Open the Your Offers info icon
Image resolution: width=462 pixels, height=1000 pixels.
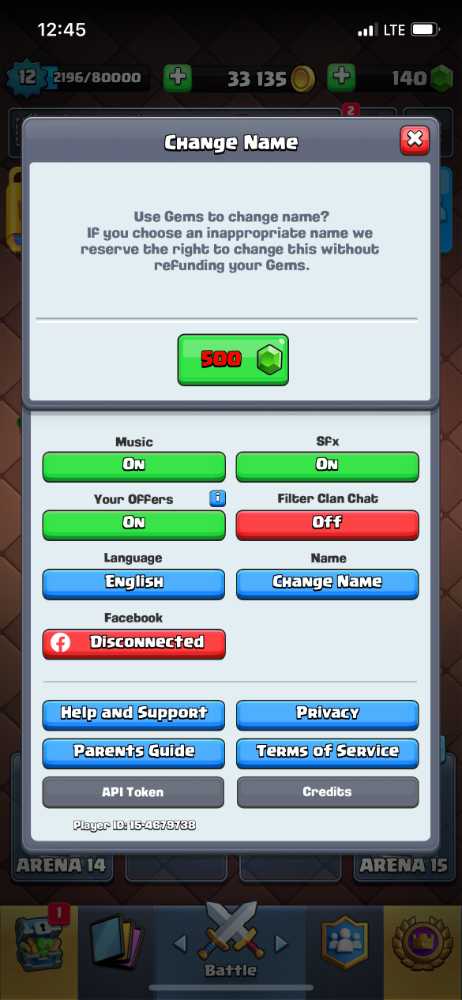click(x=217, y=498)
